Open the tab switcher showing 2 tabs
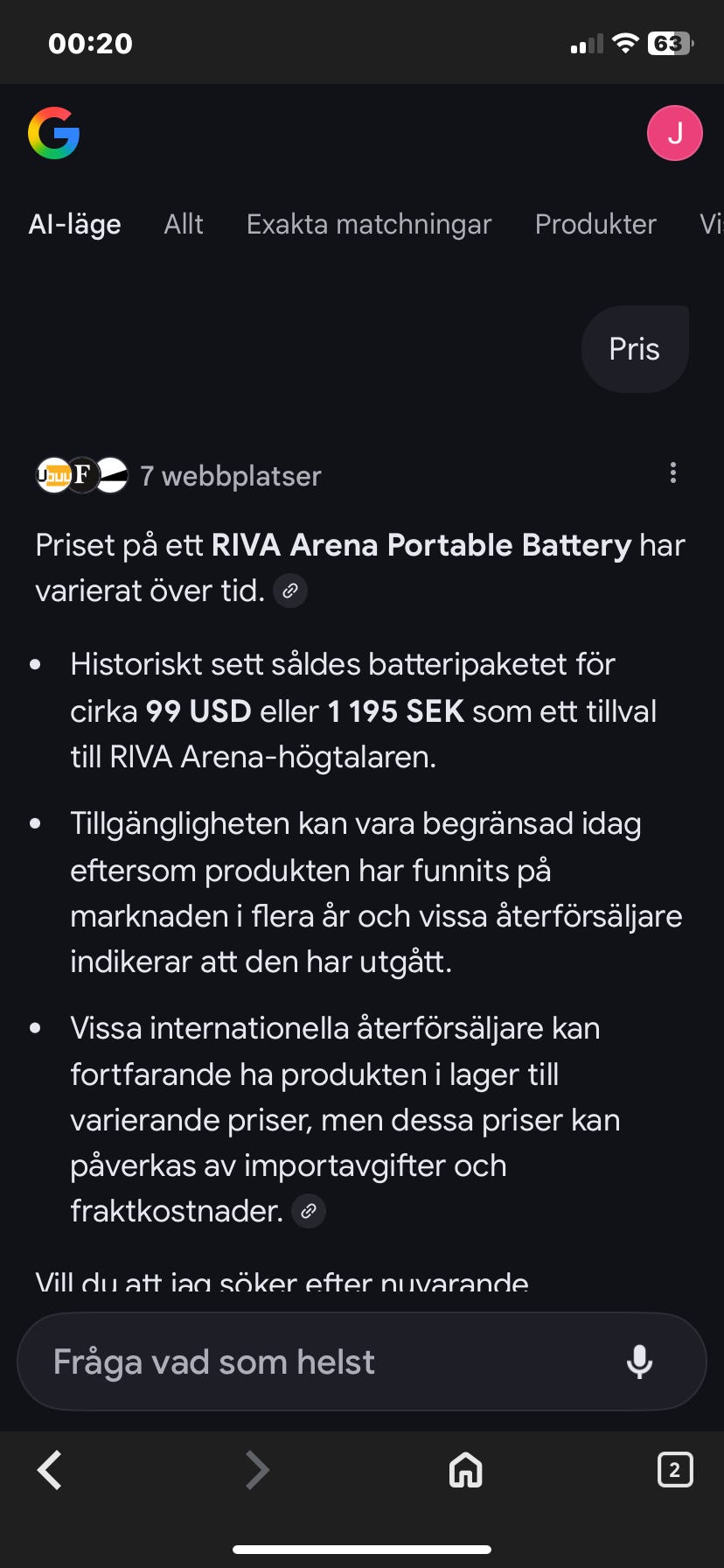The height and width of the screenshot is (1568, 724). 674,1470
